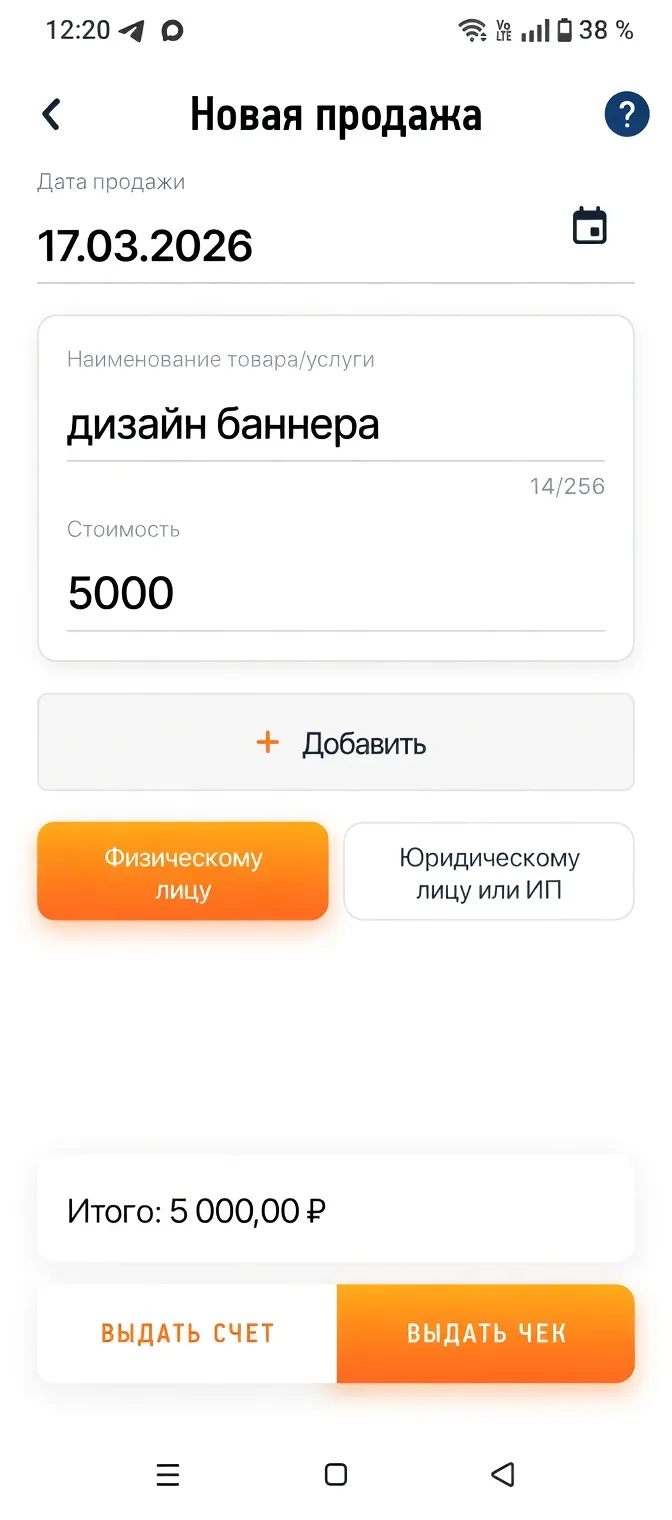
Task: Open the help question mark
Action: (626, 114)
